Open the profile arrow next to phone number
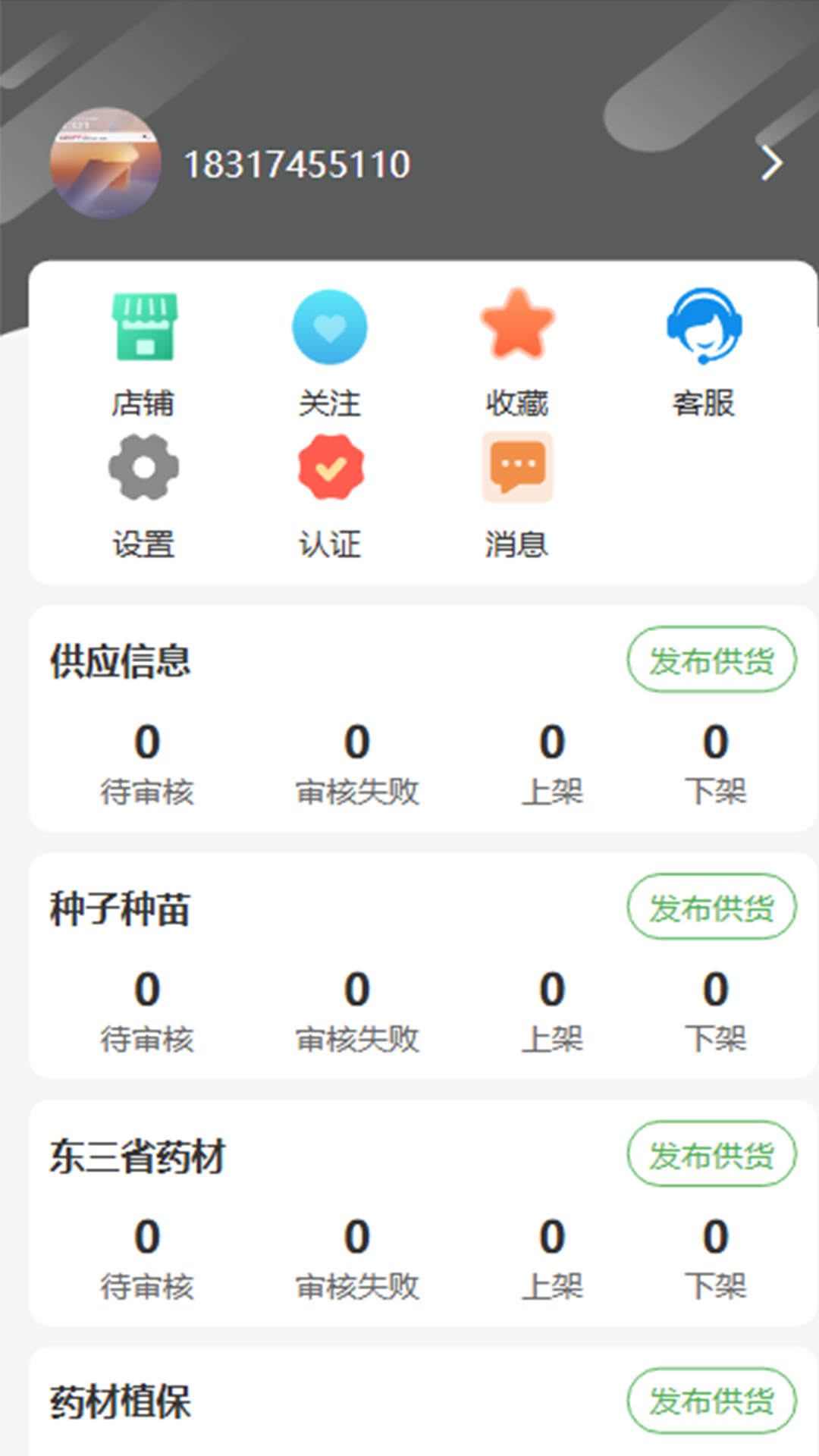 point(771,163)
